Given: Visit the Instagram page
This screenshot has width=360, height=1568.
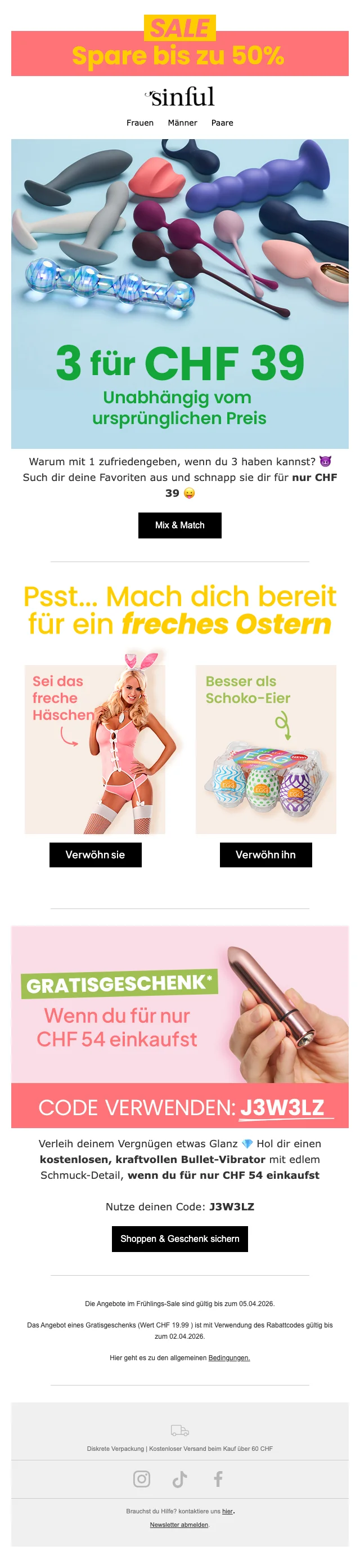Looking at the screenshot, I should [x=142, y=1478].
